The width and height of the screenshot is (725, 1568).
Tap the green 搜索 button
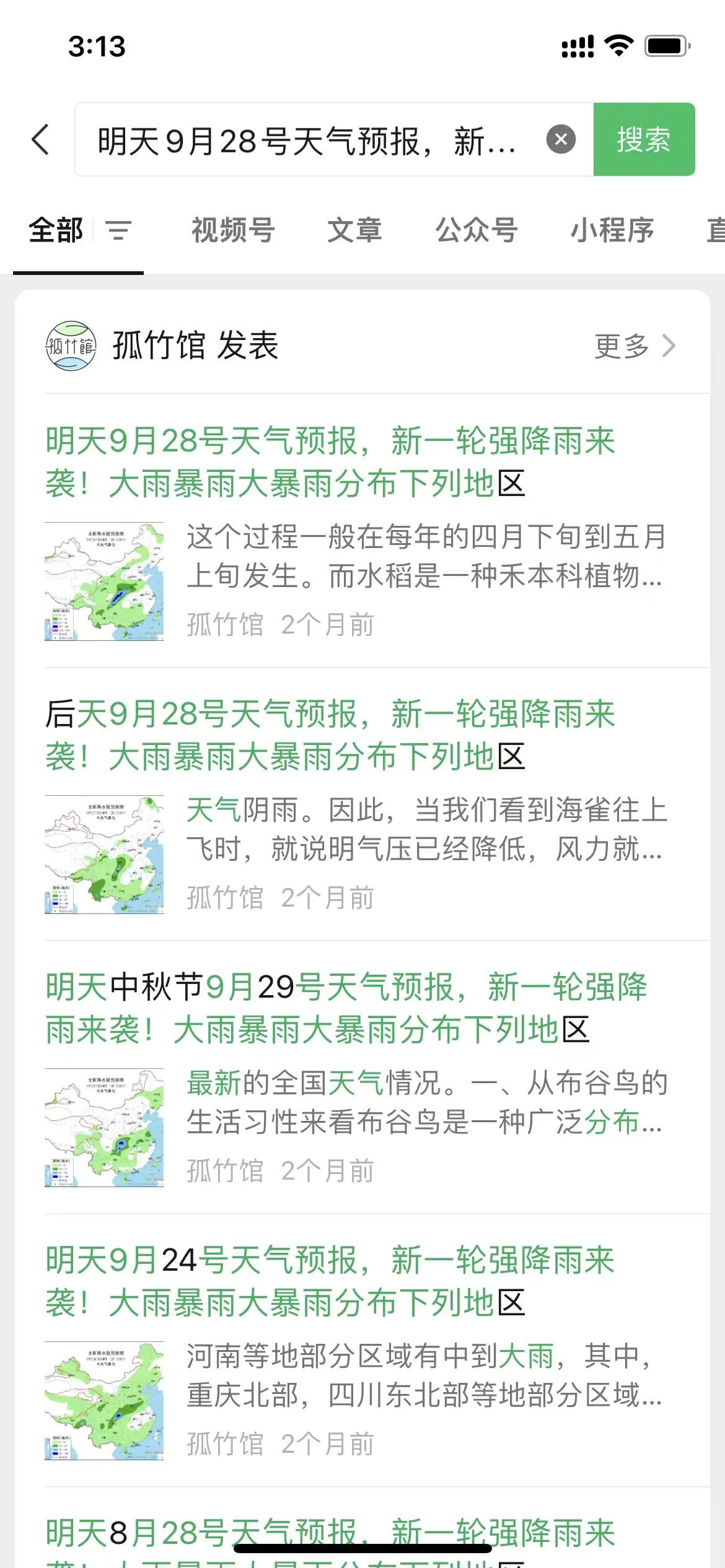click(644, 139)
